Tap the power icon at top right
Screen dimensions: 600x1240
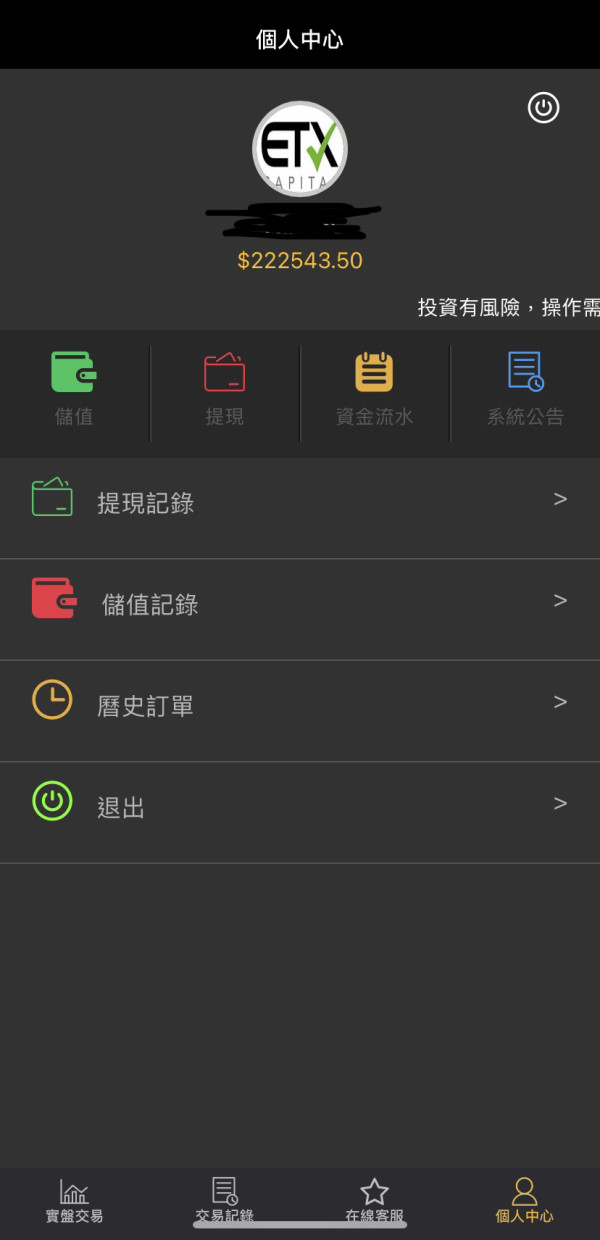543,108
